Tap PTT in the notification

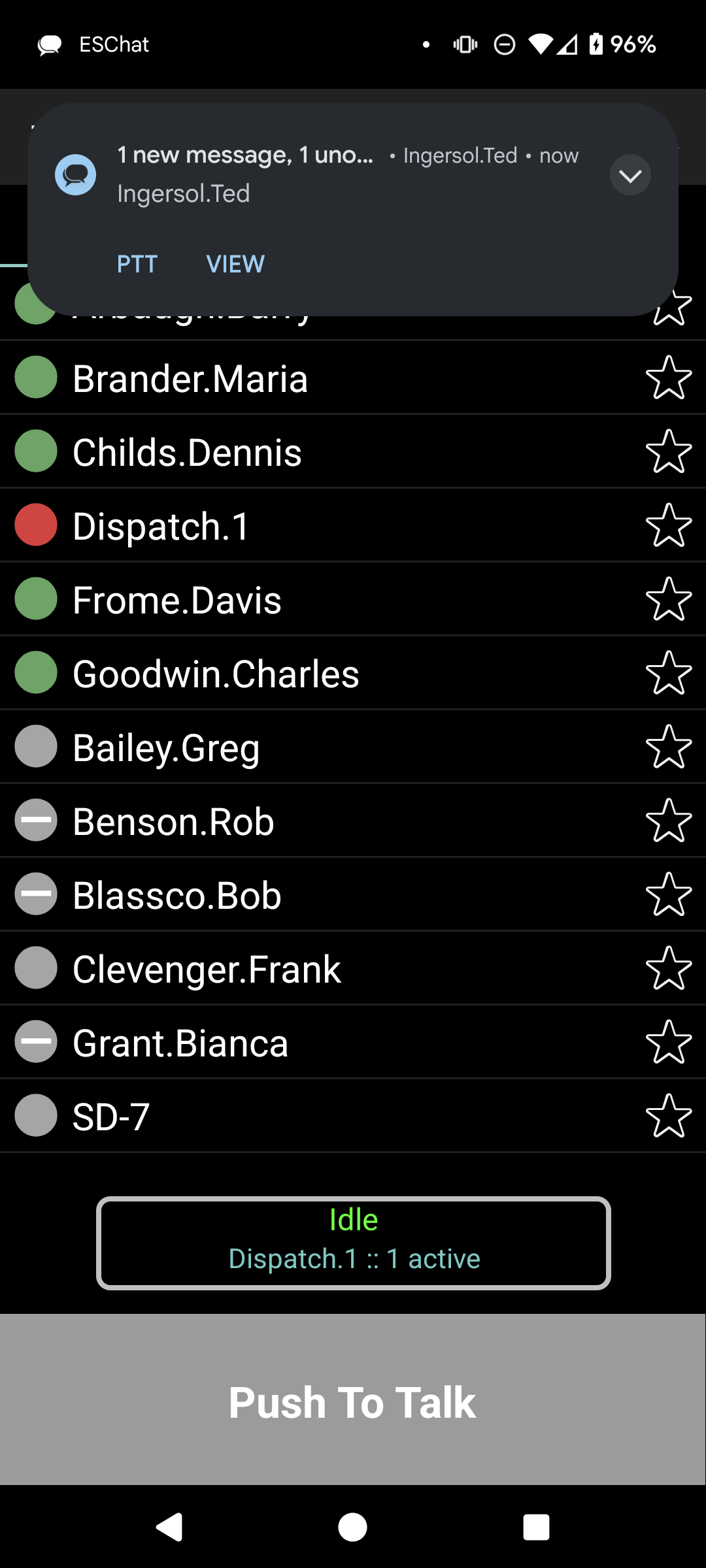pos(137,264)
